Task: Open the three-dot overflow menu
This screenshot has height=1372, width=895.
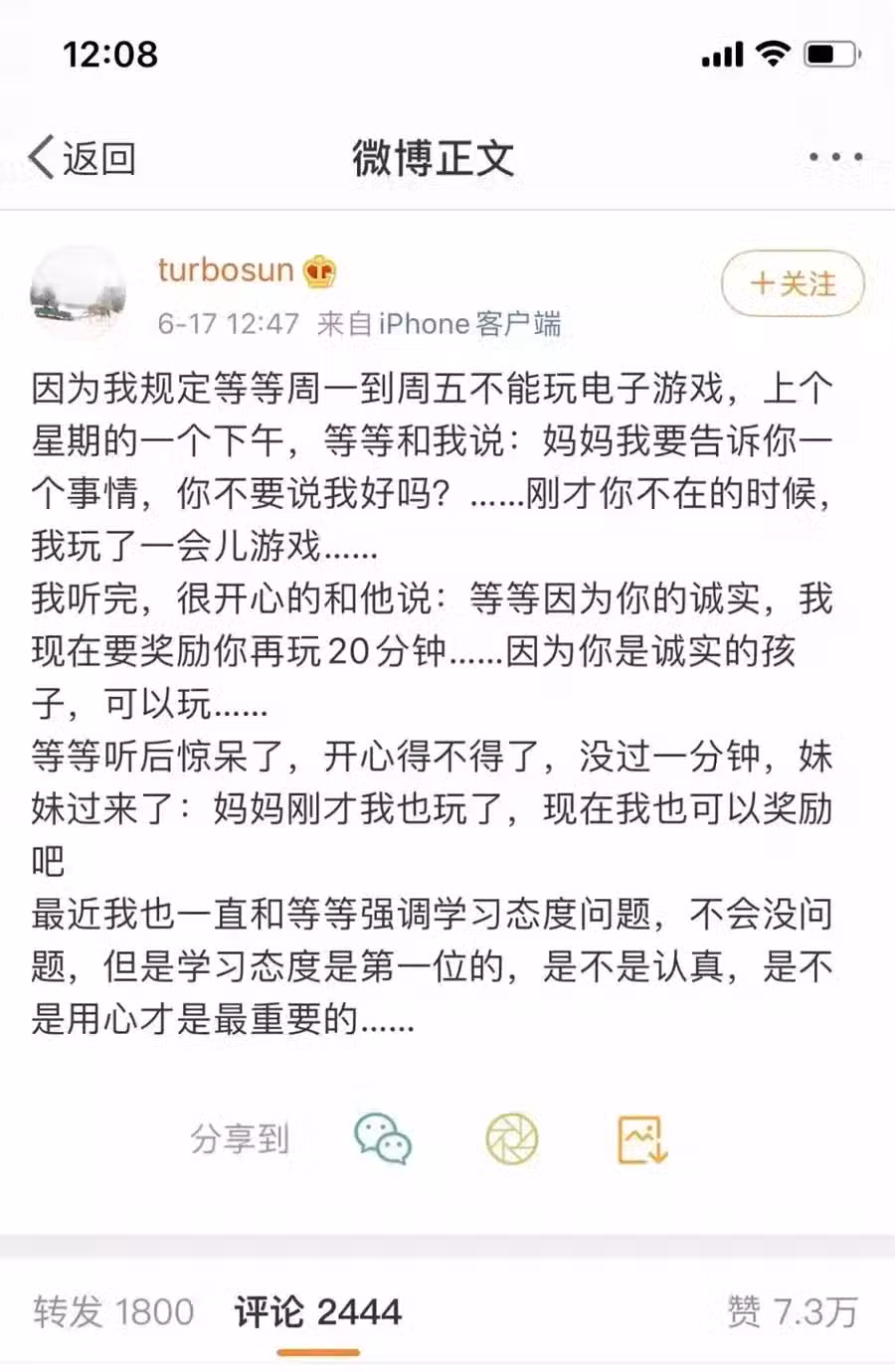Action: click(834, 157)
